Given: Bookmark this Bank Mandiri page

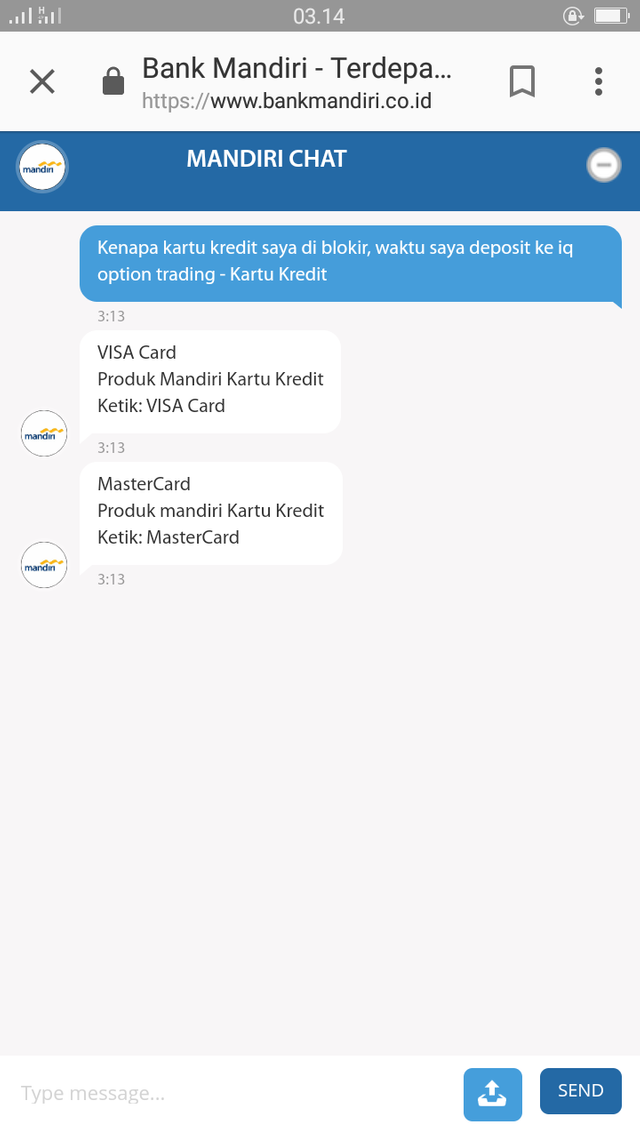Looking at the screenshot, I should pos(522,81).
